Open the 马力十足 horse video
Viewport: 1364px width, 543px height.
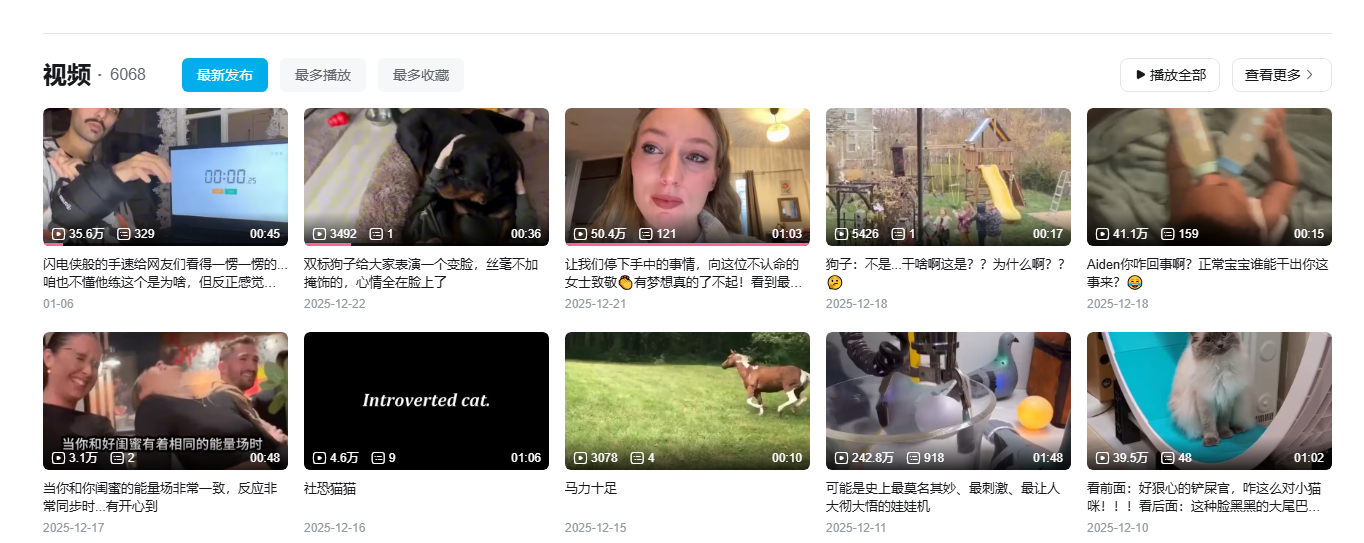pyautogui.click(x=687, y=400)
